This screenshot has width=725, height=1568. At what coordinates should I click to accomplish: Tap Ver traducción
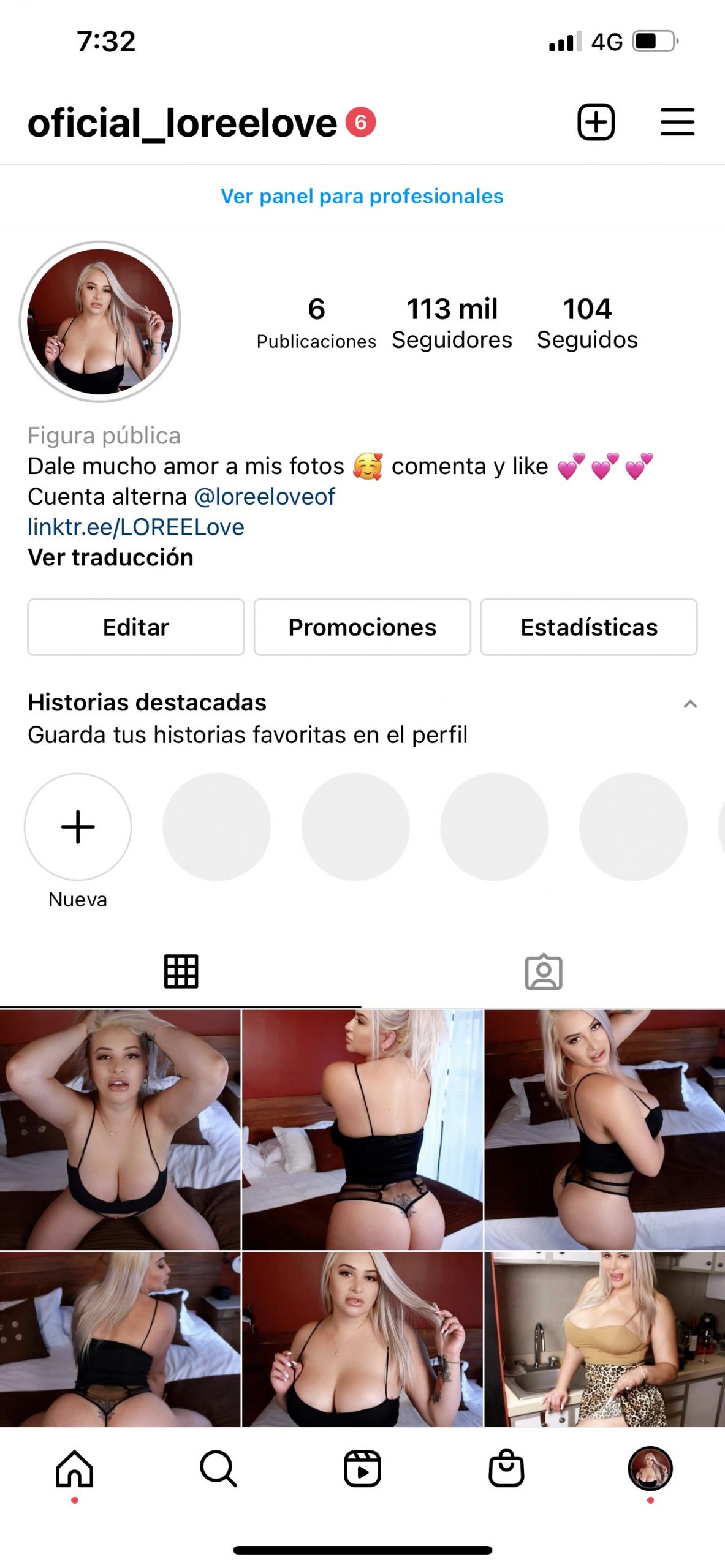110,558
